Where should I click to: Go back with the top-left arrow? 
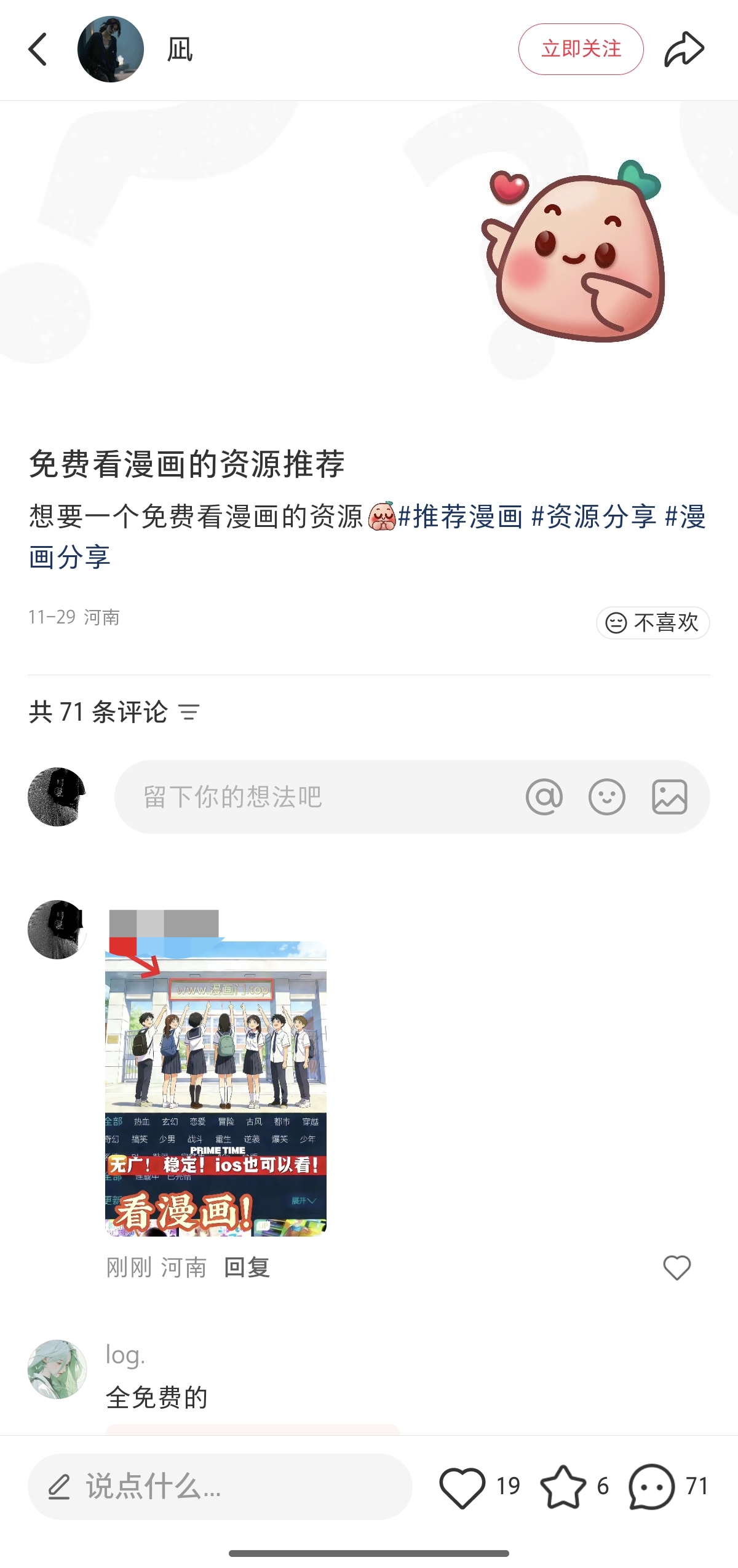click(x=38, y=49)
